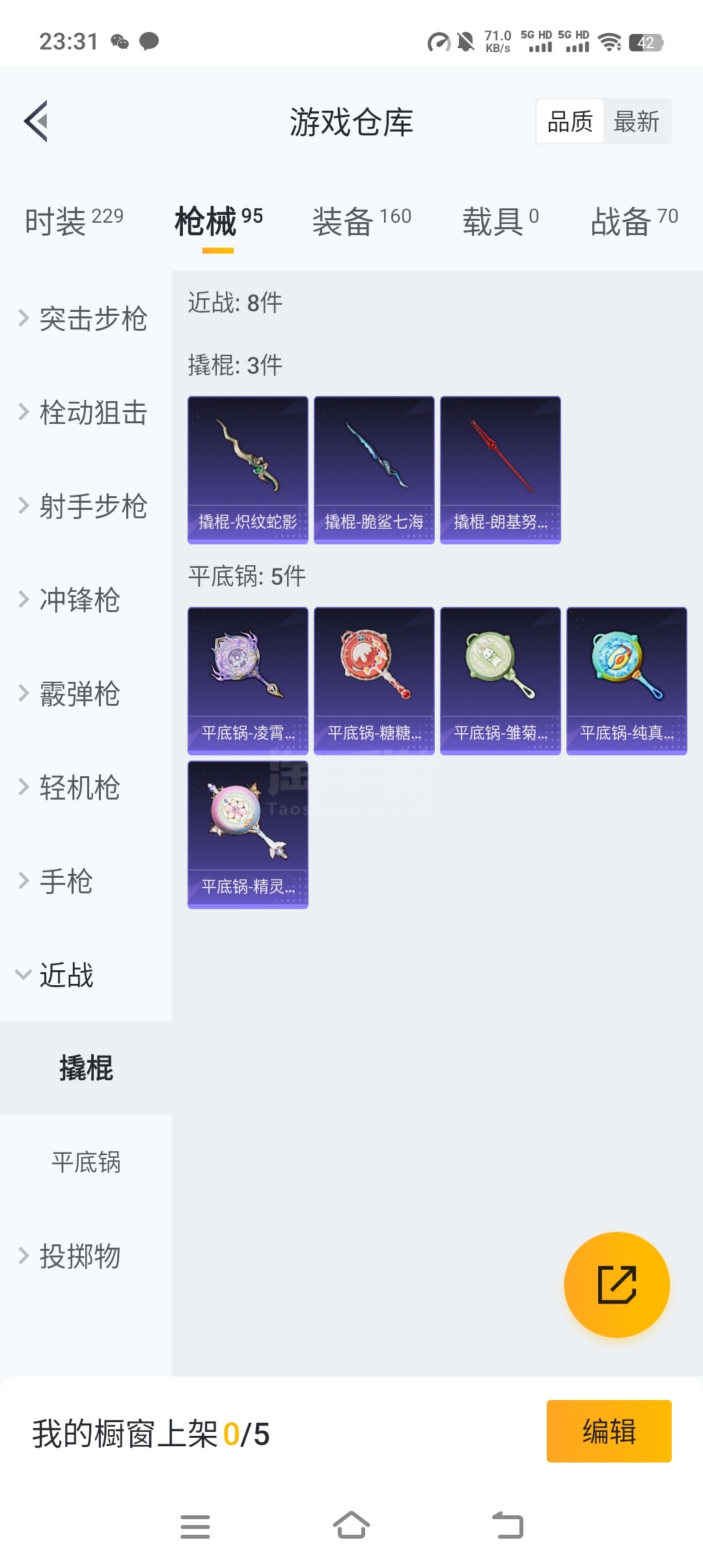This screenshot has height=1568, width=703.
Task: Sort by 最新
Action: 637,122
